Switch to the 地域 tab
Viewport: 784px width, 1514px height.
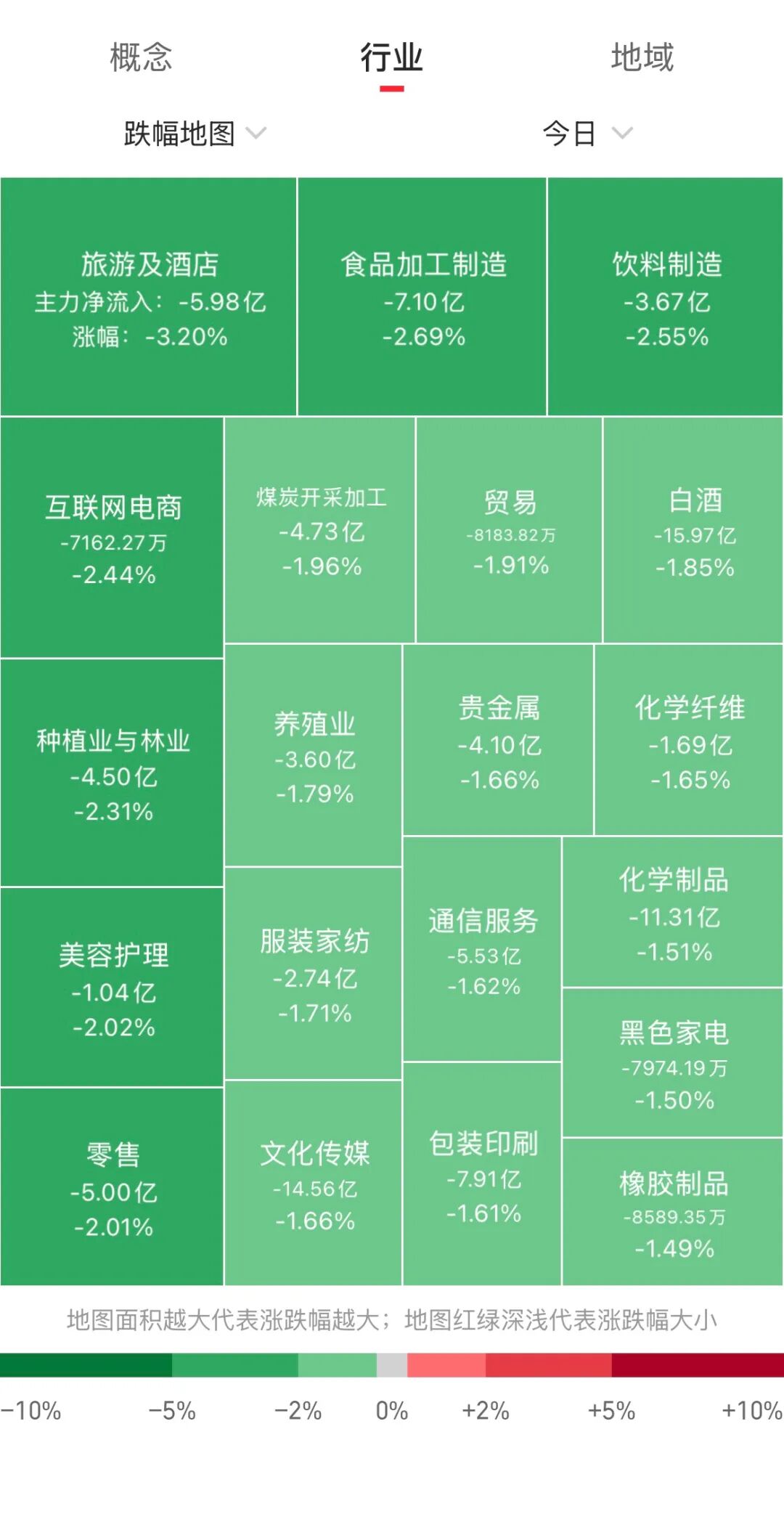[642, 57]
